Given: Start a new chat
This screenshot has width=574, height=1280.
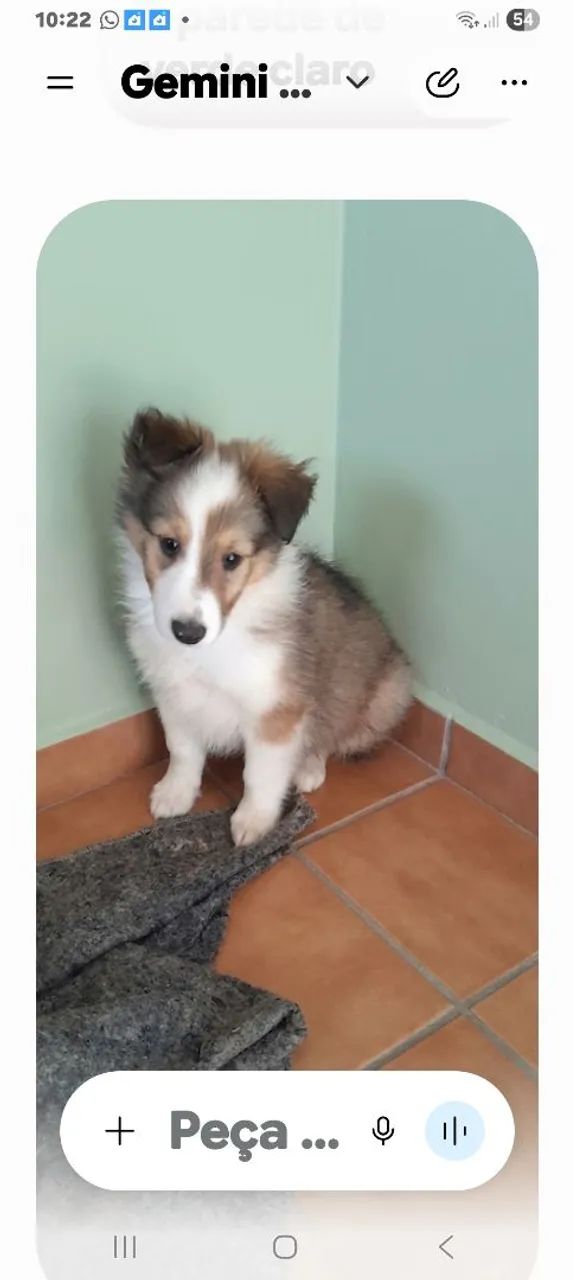Looking at the screenshot, I should tap(442, 83).
